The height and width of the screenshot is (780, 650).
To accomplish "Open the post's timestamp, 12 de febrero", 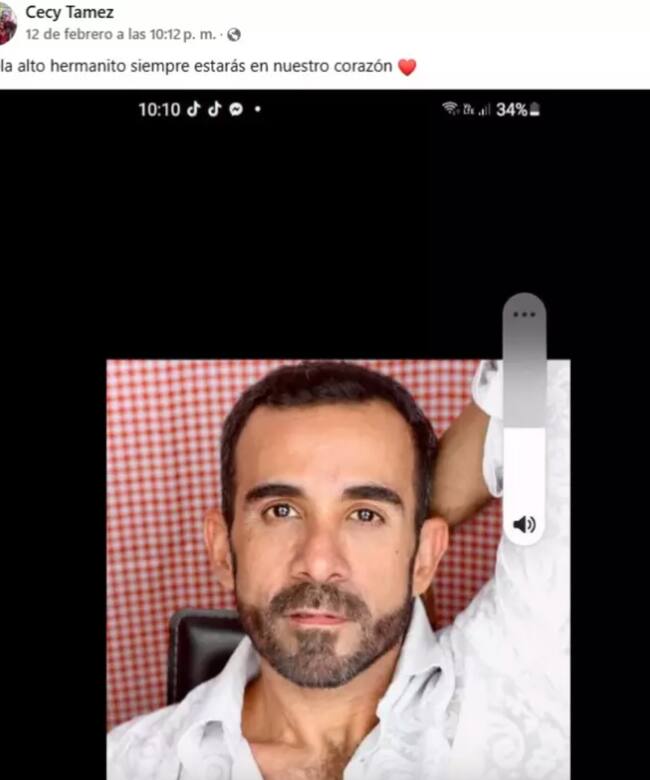I will click(120, 34).
